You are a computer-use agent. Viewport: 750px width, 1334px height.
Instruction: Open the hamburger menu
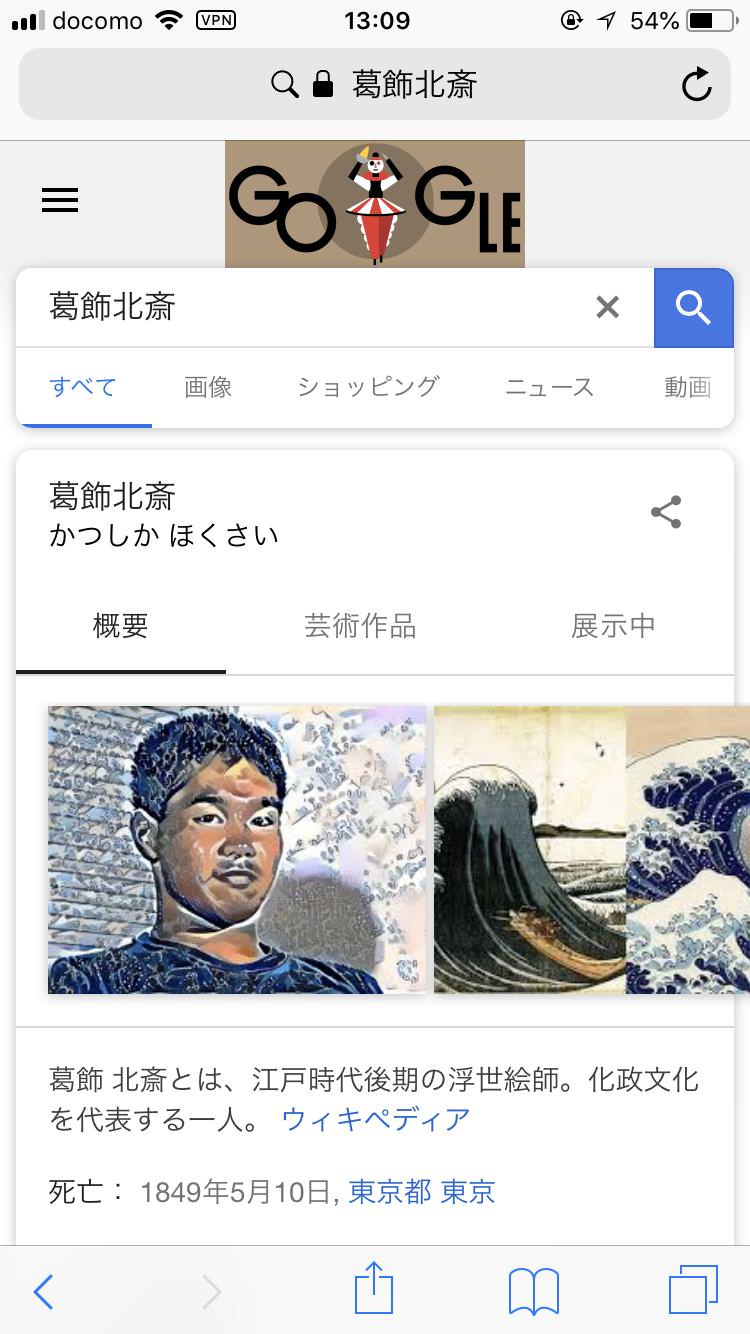(x=60, y=200)
